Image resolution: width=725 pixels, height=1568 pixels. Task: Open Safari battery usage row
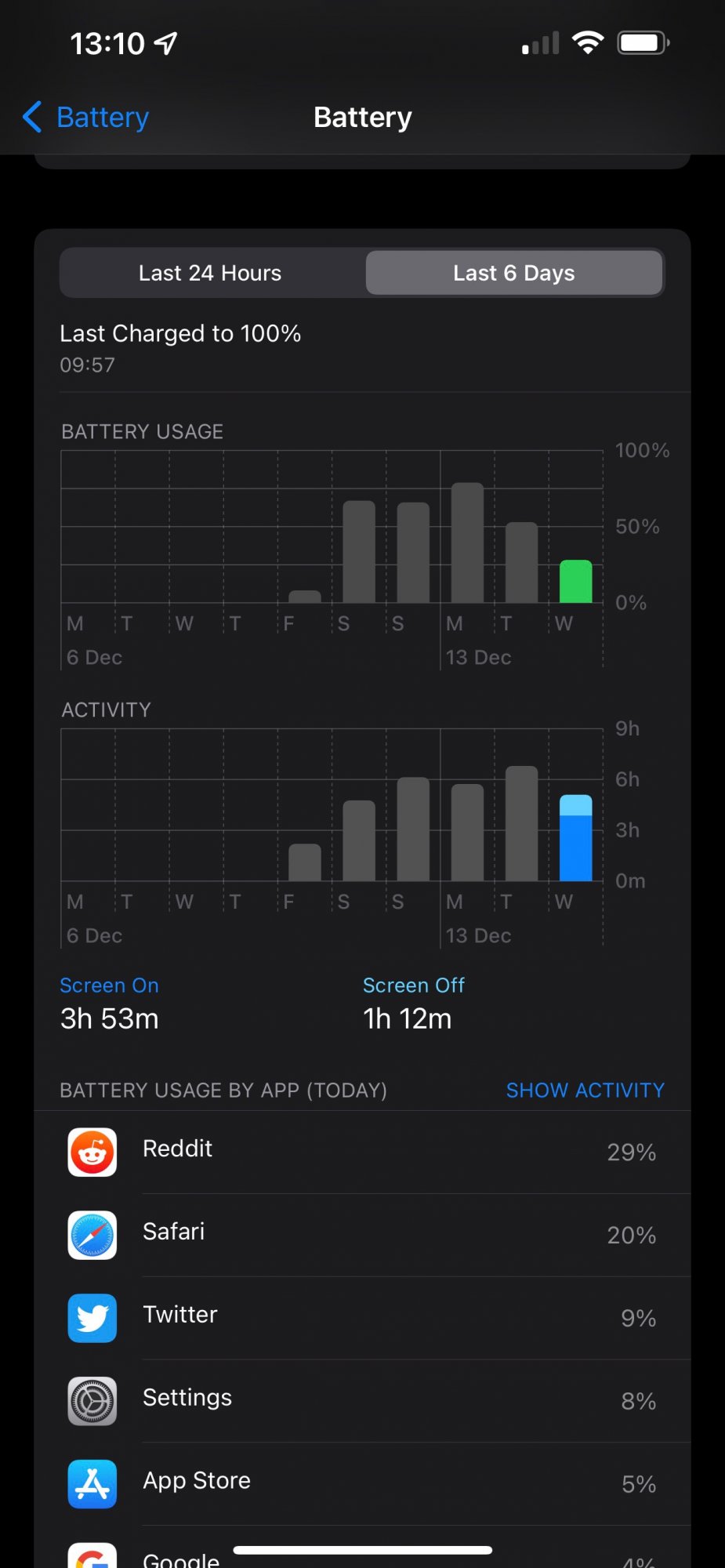[x=362, y=1235]
